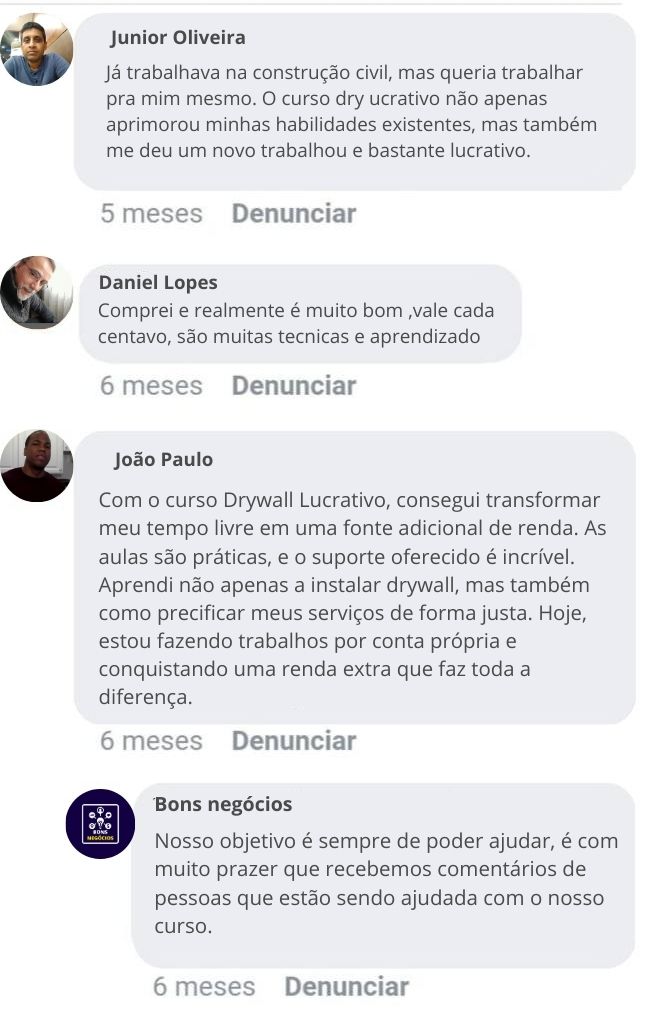Open Junior Oliveira's profile picture
Screen dimensions: 653x1020
coord(37,50)
